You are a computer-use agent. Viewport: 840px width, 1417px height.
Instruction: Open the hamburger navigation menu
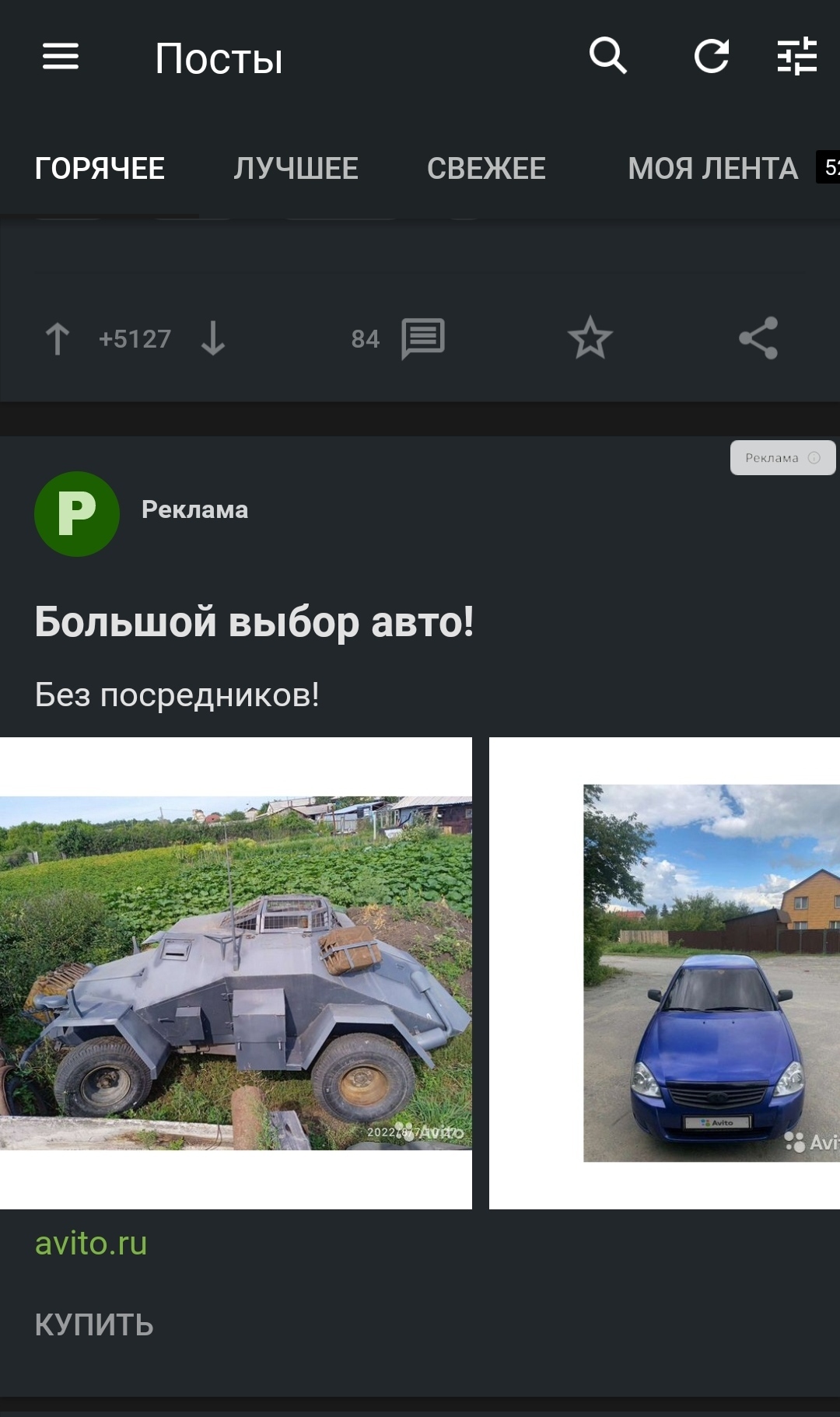click(61, 57)
